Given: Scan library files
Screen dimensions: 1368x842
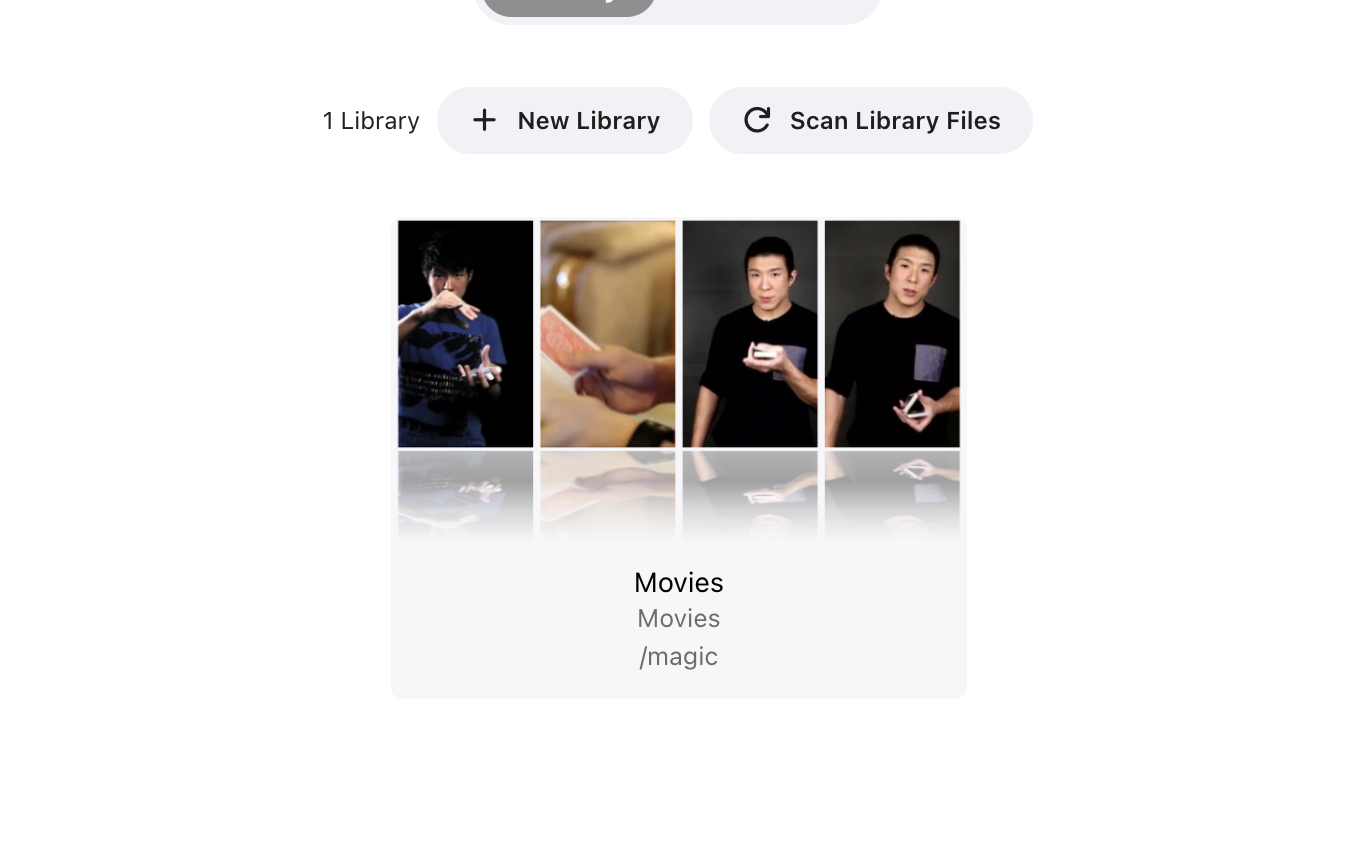Looking at the screenshot, I should 870,121.
